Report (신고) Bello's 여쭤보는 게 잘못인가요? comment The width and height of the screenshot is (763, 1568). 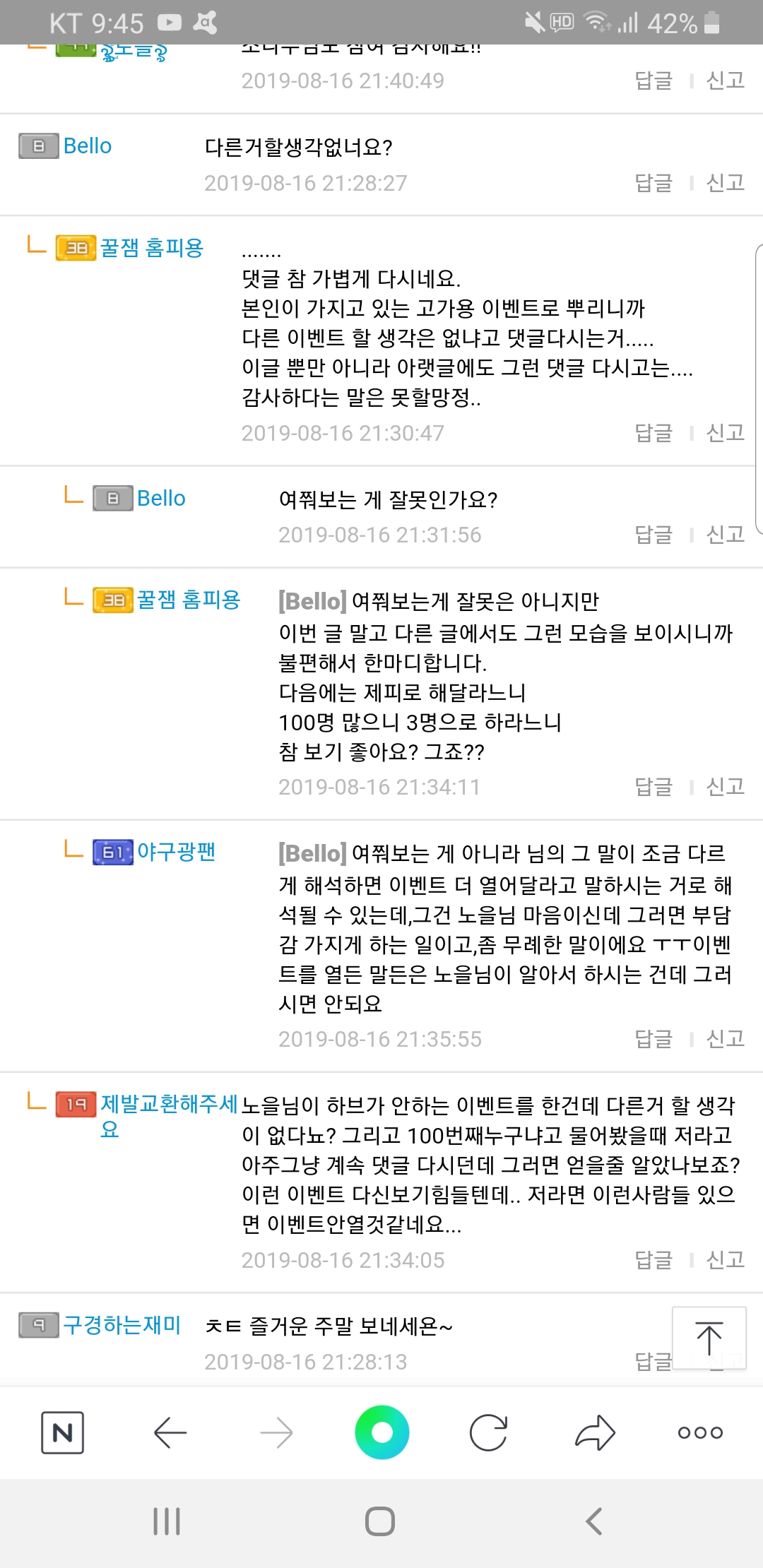pyautogui.click(x=726, y=535)
